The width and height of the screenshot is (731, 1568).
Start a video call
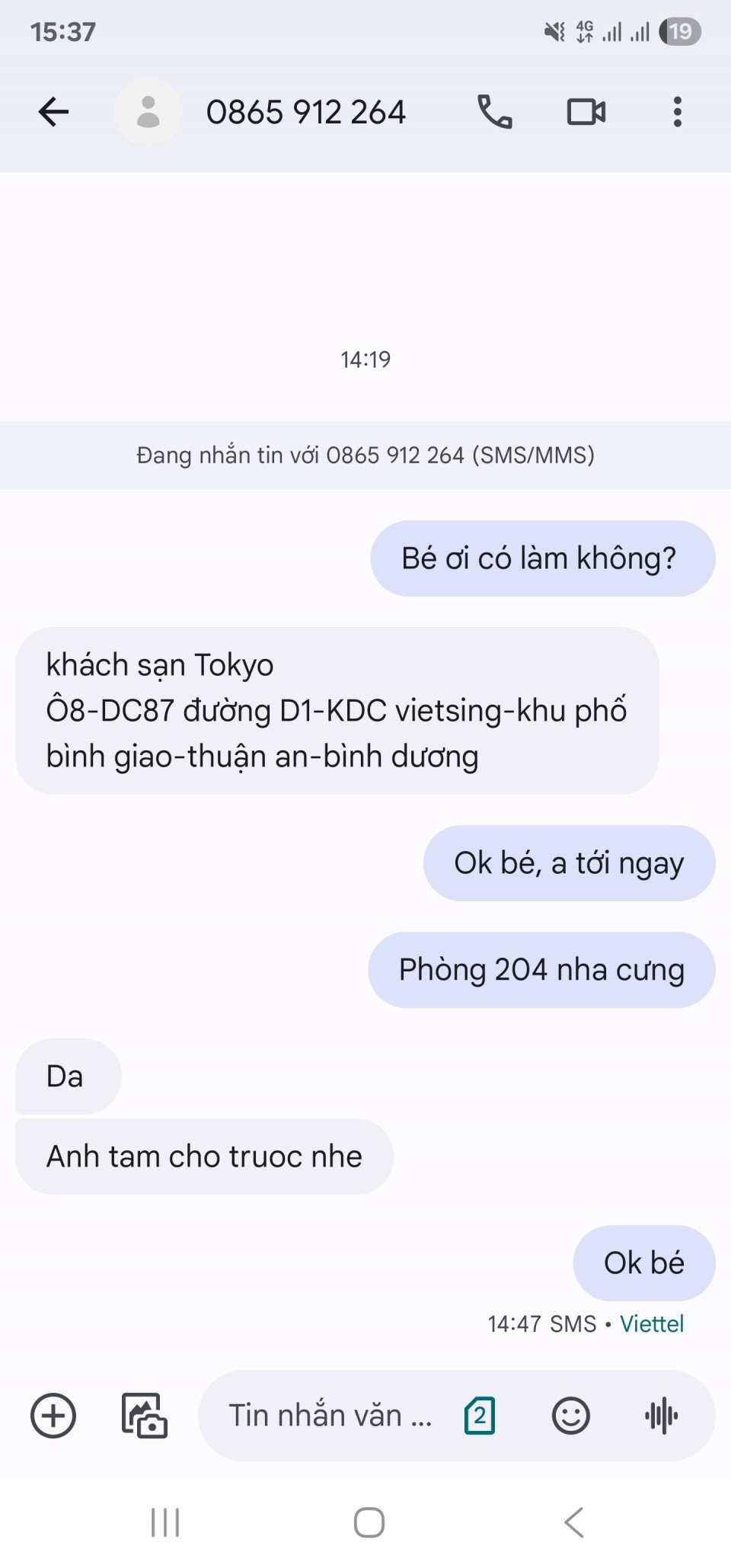(586, 112)
